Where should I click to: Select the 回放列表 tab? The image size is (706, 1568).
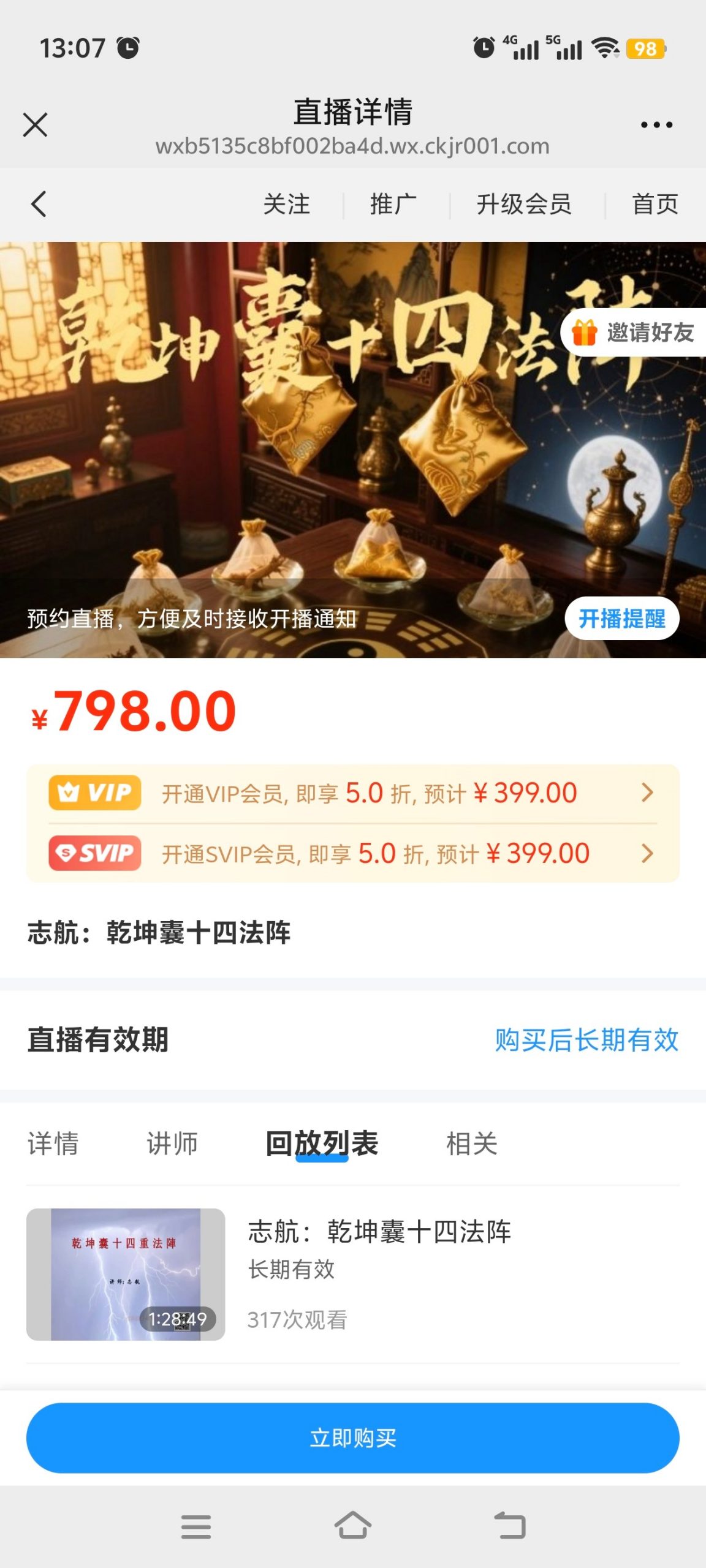[322, 1144]
